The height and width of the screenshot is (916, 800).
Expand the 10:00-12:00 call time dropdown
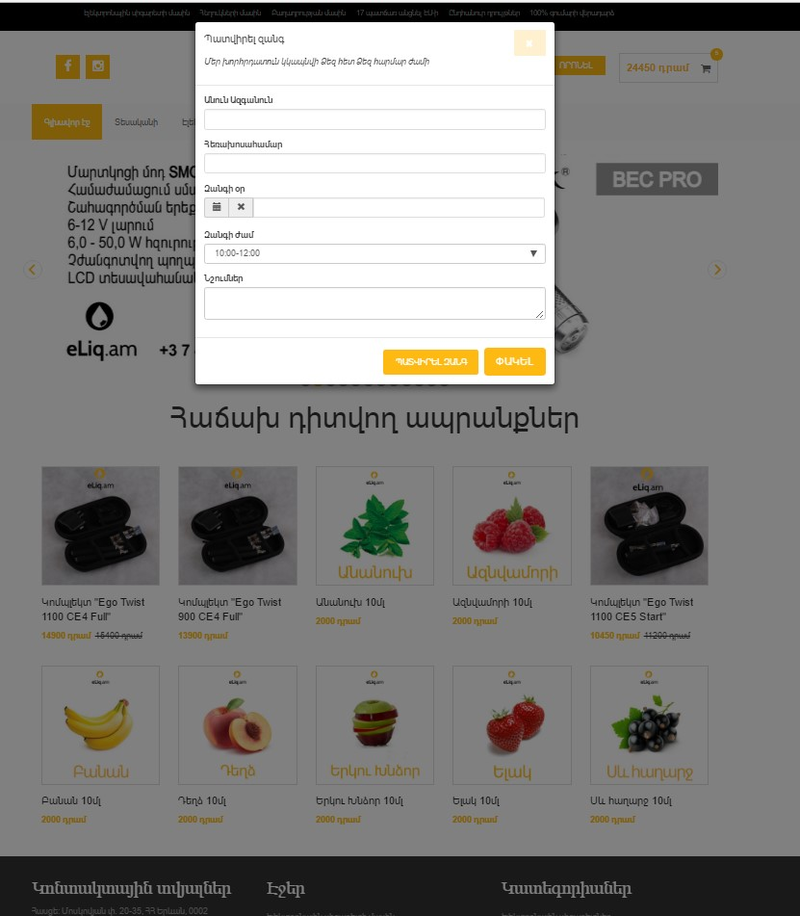click(374, 254)
